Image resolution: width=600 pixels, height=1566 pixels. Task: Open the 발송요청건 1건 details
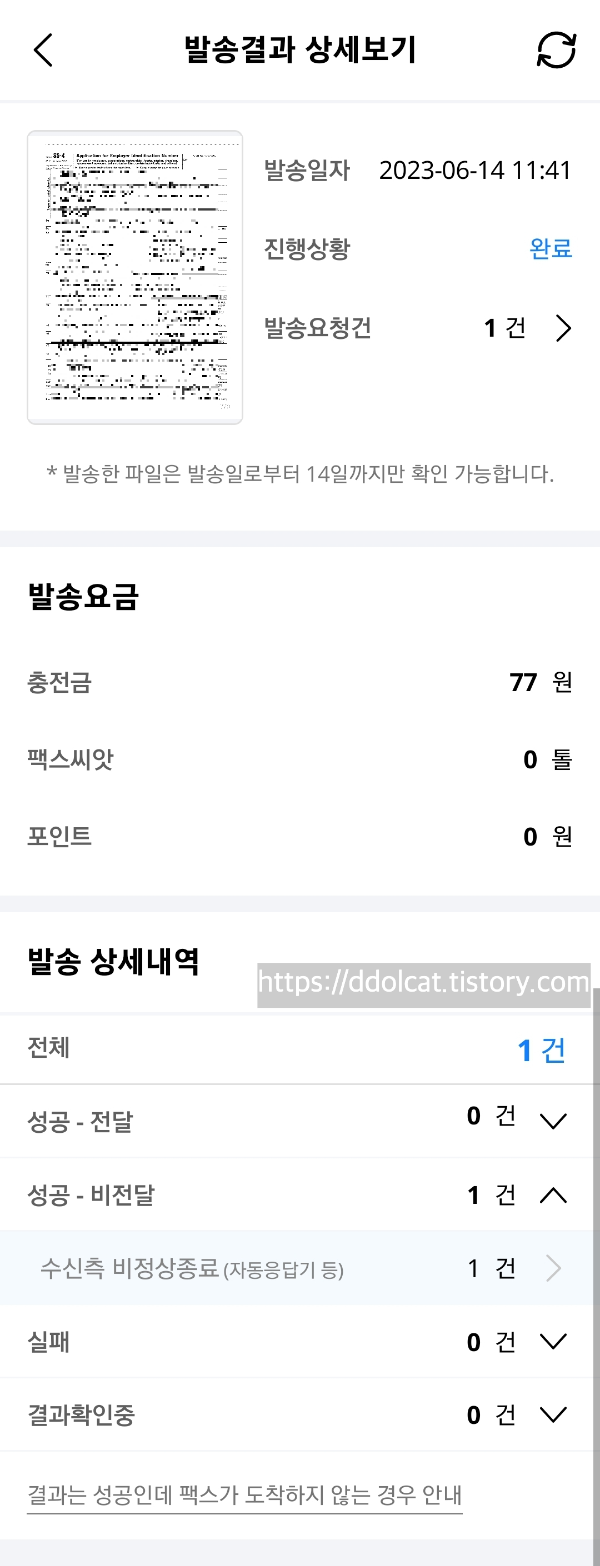coord(563,328)
